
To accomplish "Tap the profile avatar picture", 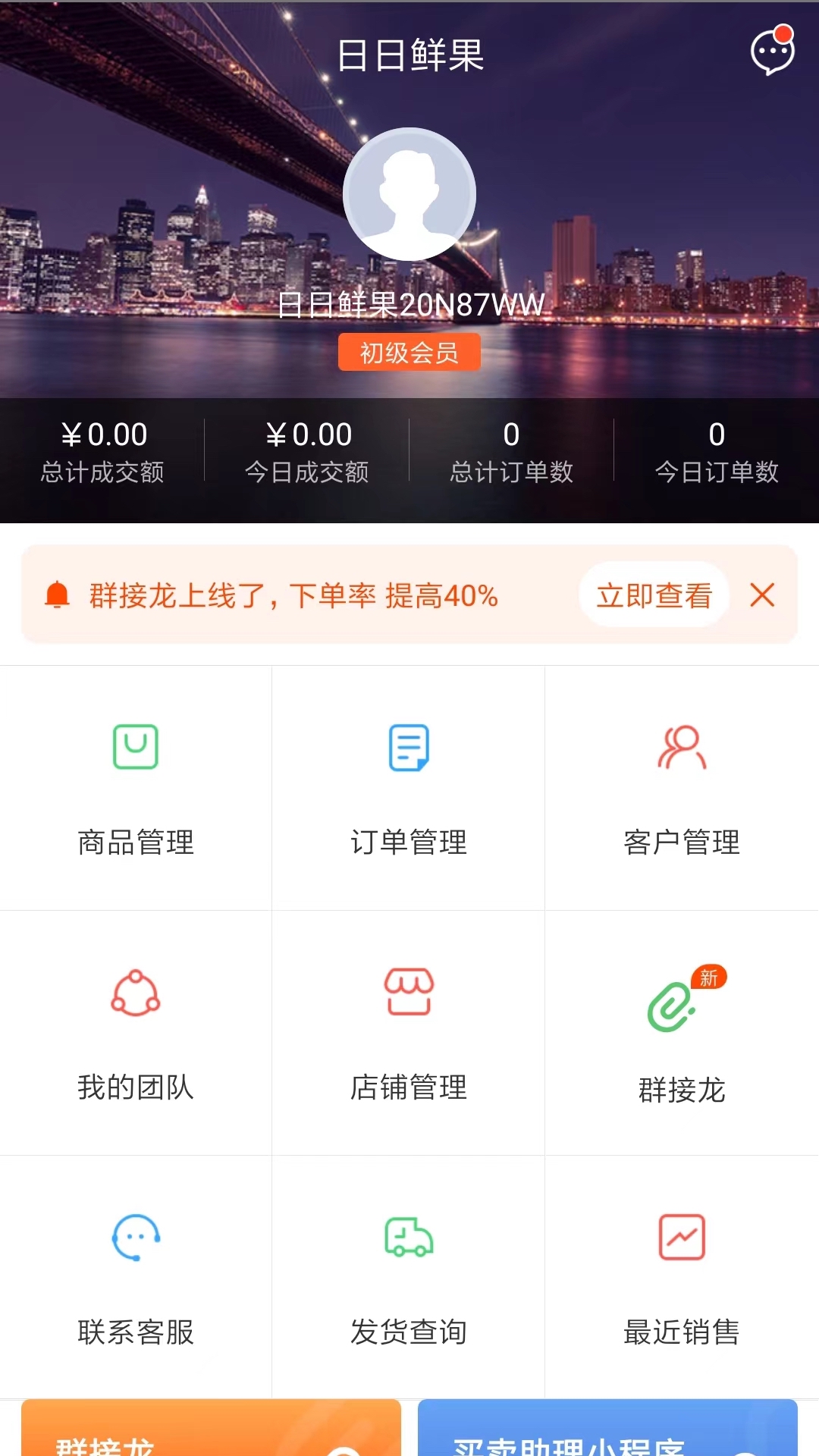I will (409, 194).
